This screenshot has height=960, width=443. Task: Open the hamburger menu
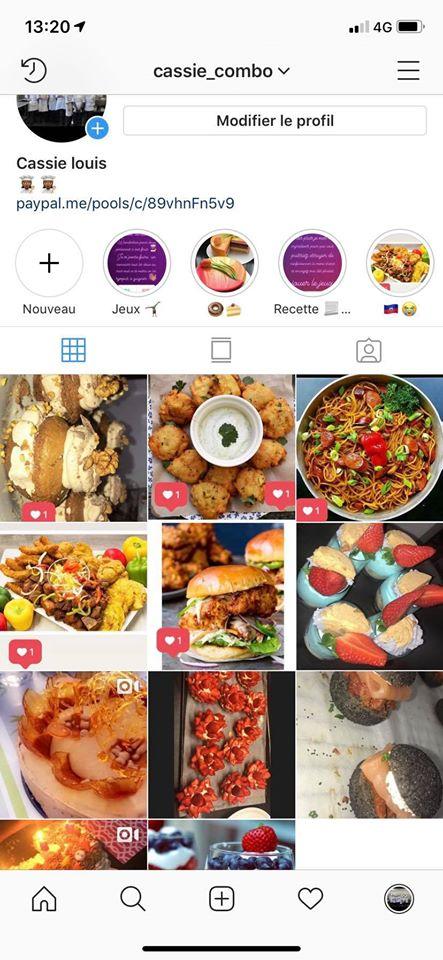tap(408, 70)
